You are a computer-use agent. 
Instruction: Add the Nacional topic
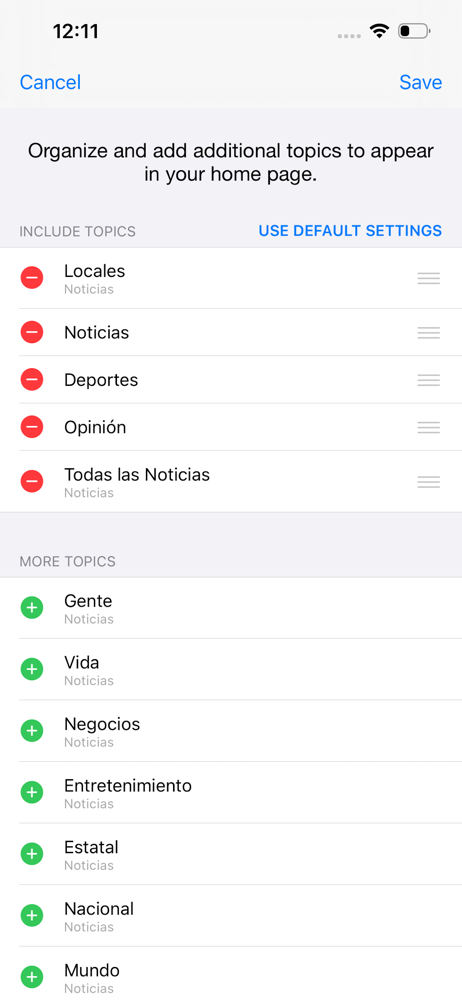pyautogui.click(x=32, y=915)
